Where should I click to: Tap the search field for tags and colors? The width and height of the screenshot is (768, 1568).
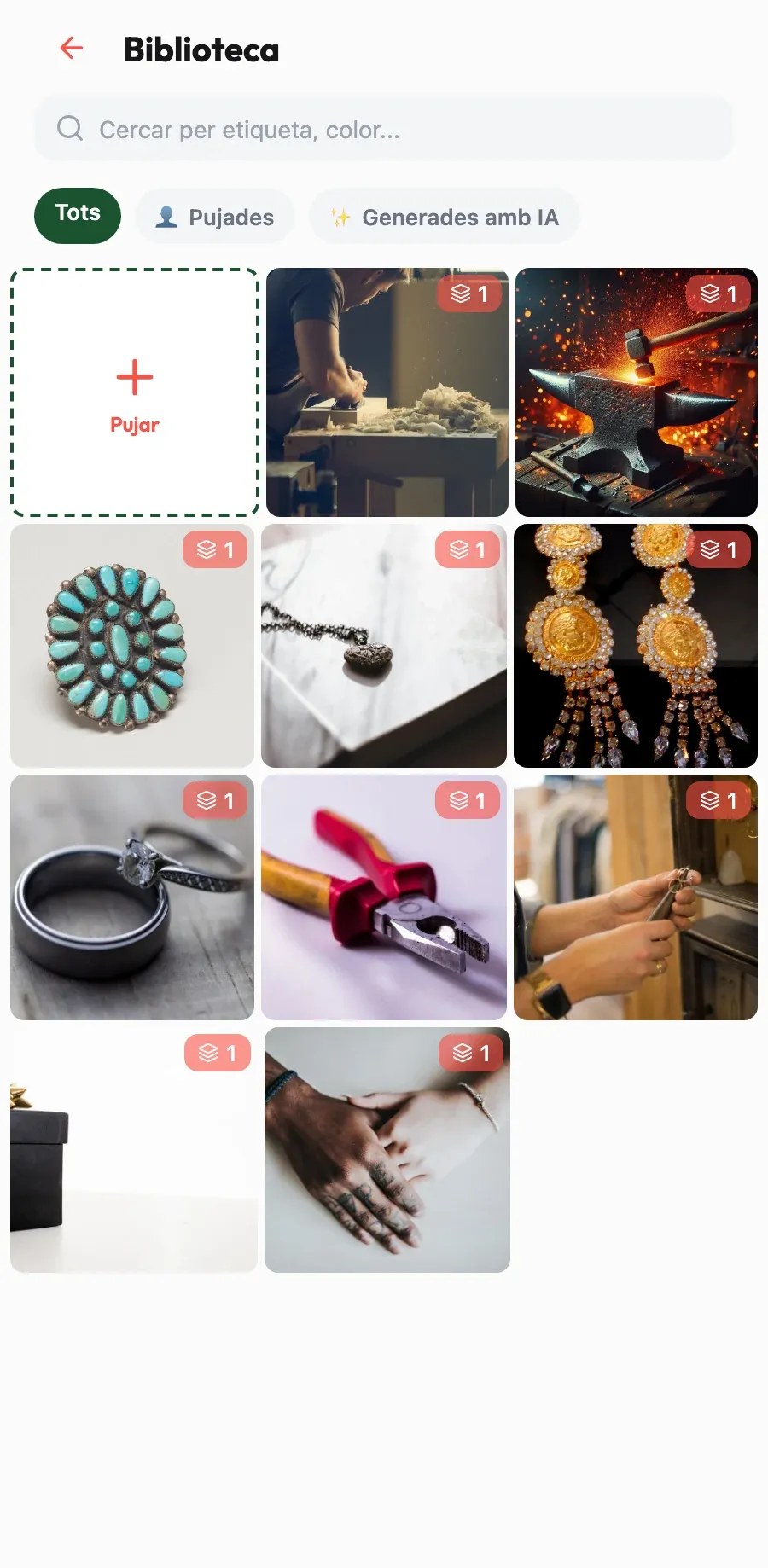click(384, 129)
